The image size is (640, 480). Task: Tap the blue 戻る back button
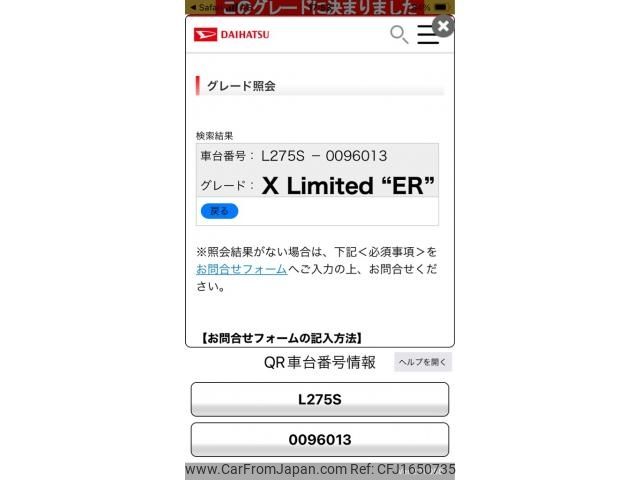pos(219,211)
